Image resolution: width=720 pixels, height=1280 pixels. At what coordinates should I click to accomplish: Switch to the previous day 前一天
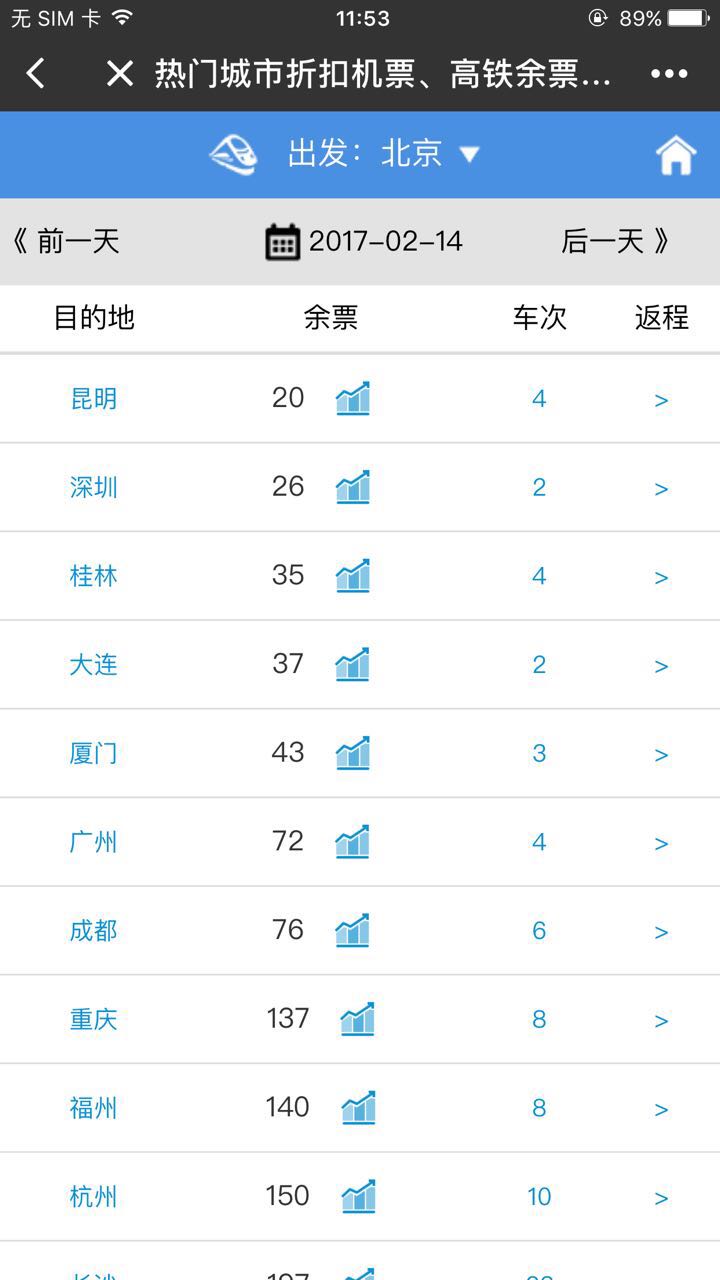(66, 241)
